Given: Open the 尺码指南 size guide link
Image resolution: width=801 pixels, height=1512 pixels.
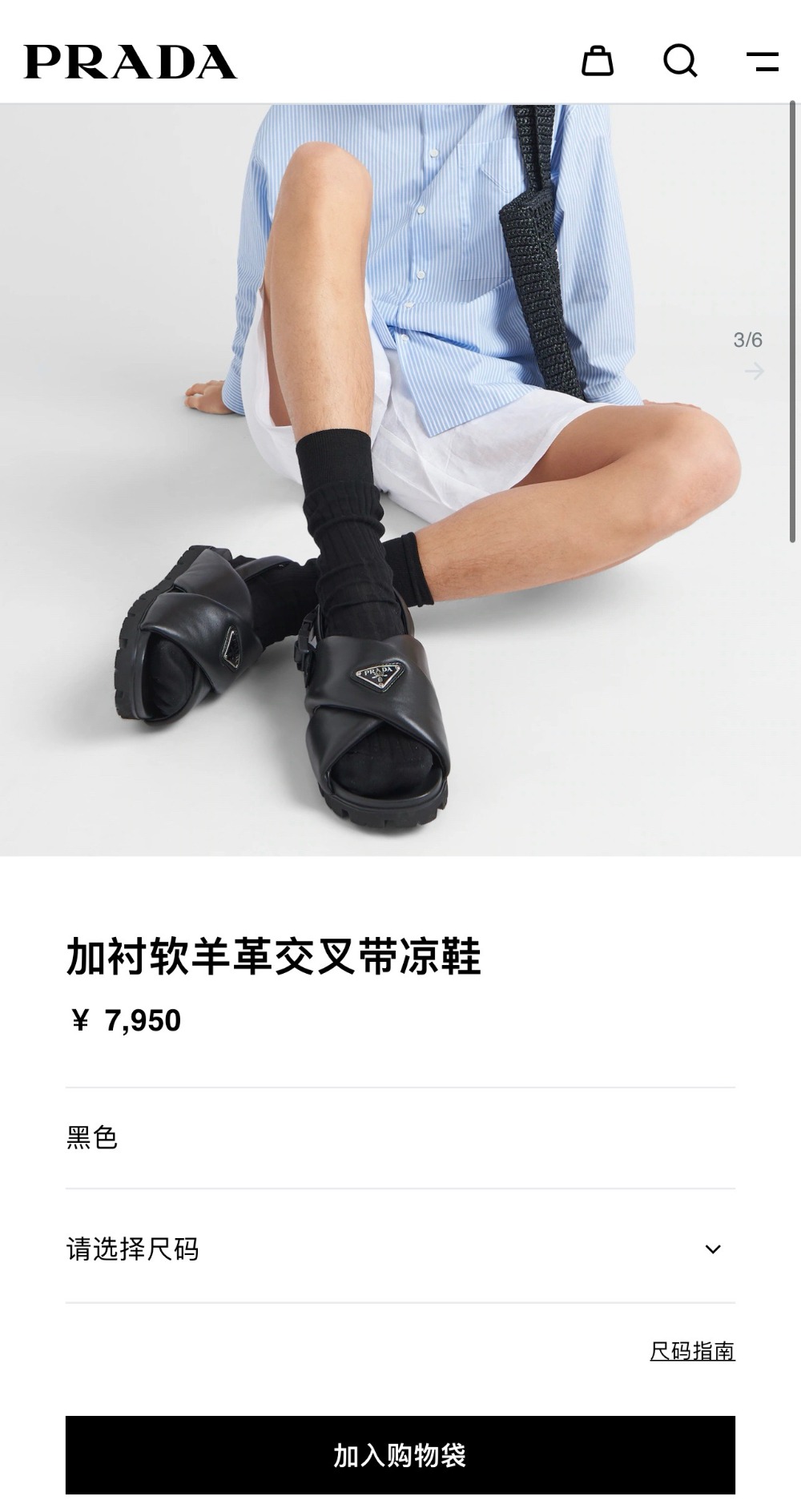Looking at the screenshot, I should (692, 1351).
